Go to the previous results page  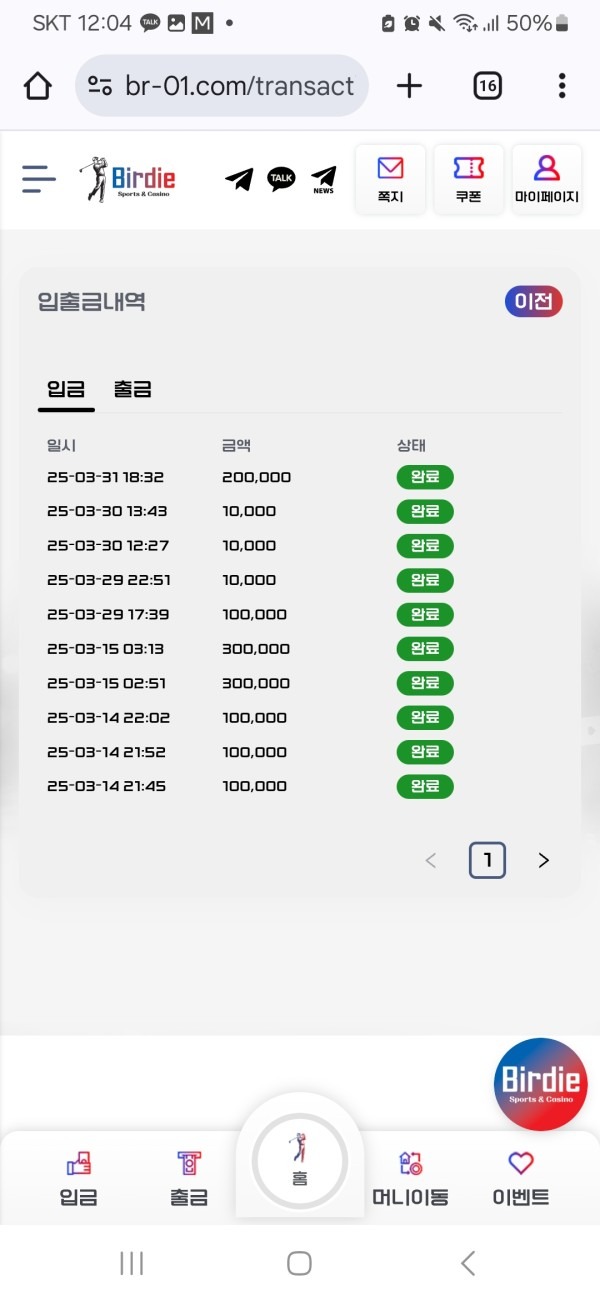tap(431, 860)
